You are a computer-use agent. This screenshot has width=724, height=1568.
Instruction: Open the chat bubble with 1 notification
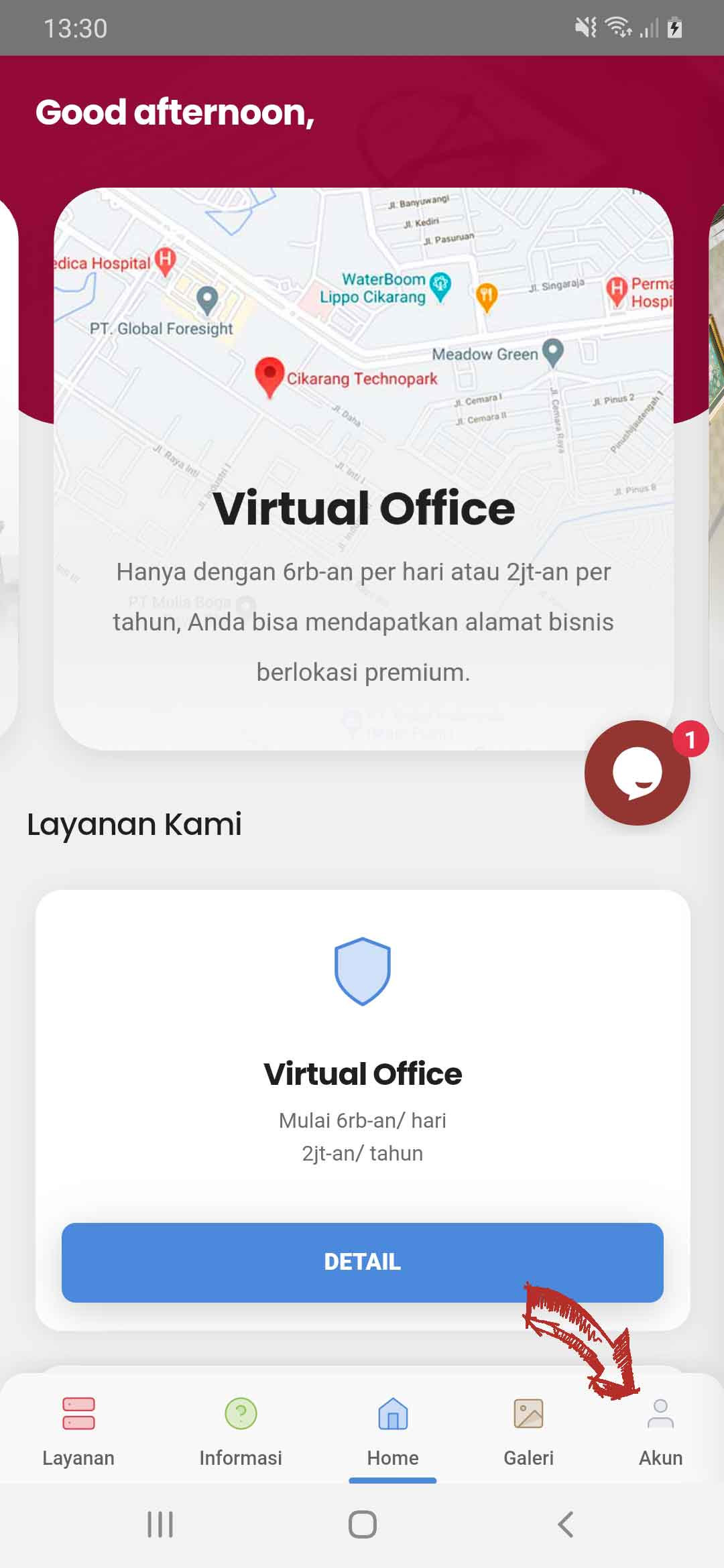click(x=637, y=773)
